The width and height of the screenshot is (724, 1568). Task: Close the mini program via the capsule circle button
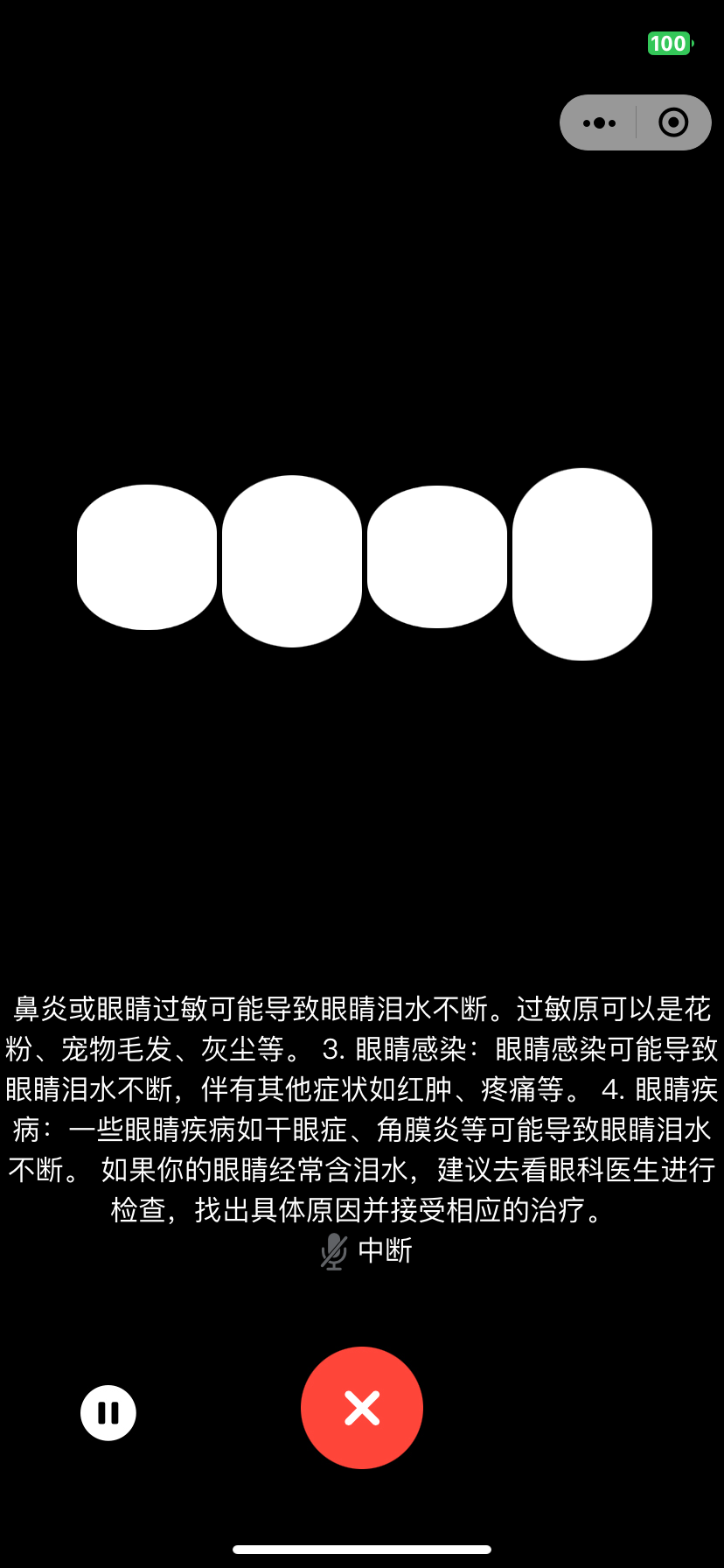tap(673, 122)
